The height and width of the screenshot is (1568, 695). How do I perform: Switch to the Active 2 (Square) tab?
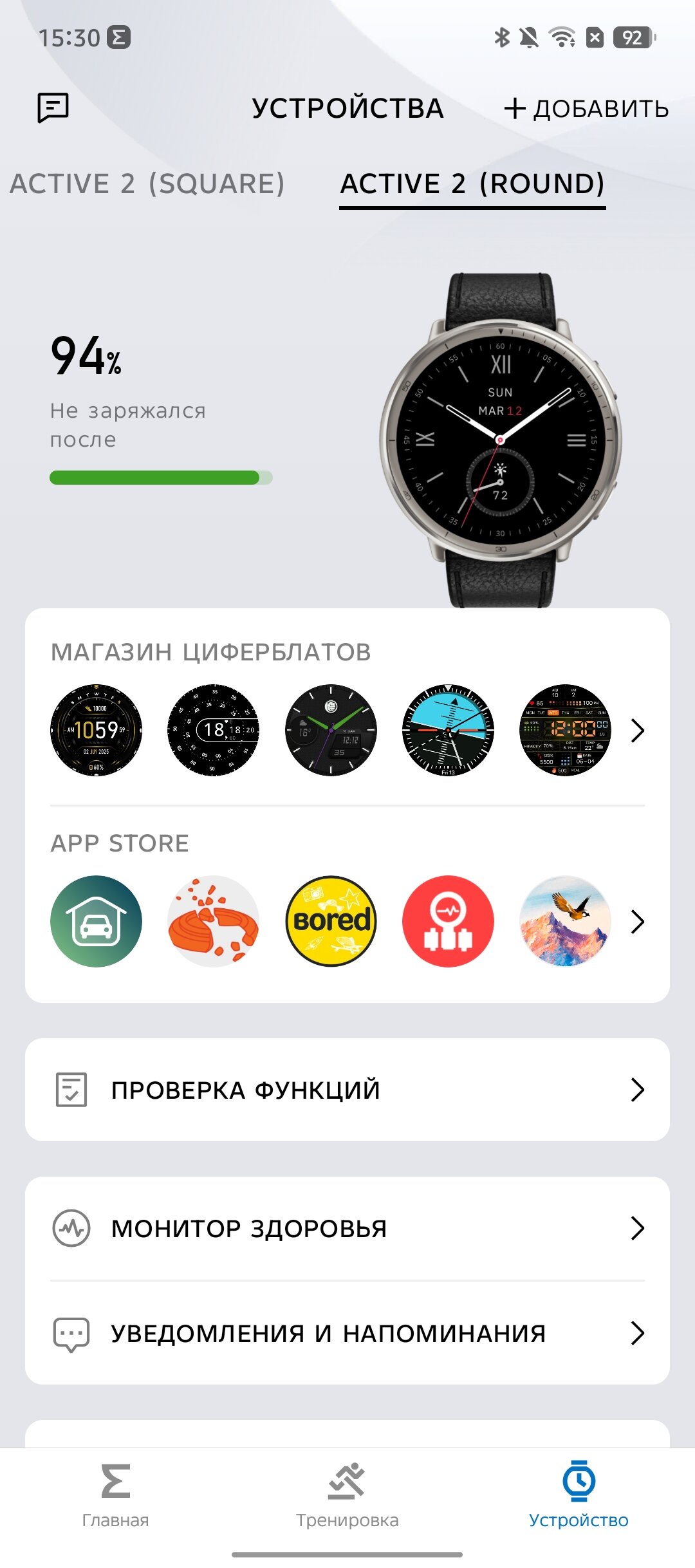click(x=147, y=184)
